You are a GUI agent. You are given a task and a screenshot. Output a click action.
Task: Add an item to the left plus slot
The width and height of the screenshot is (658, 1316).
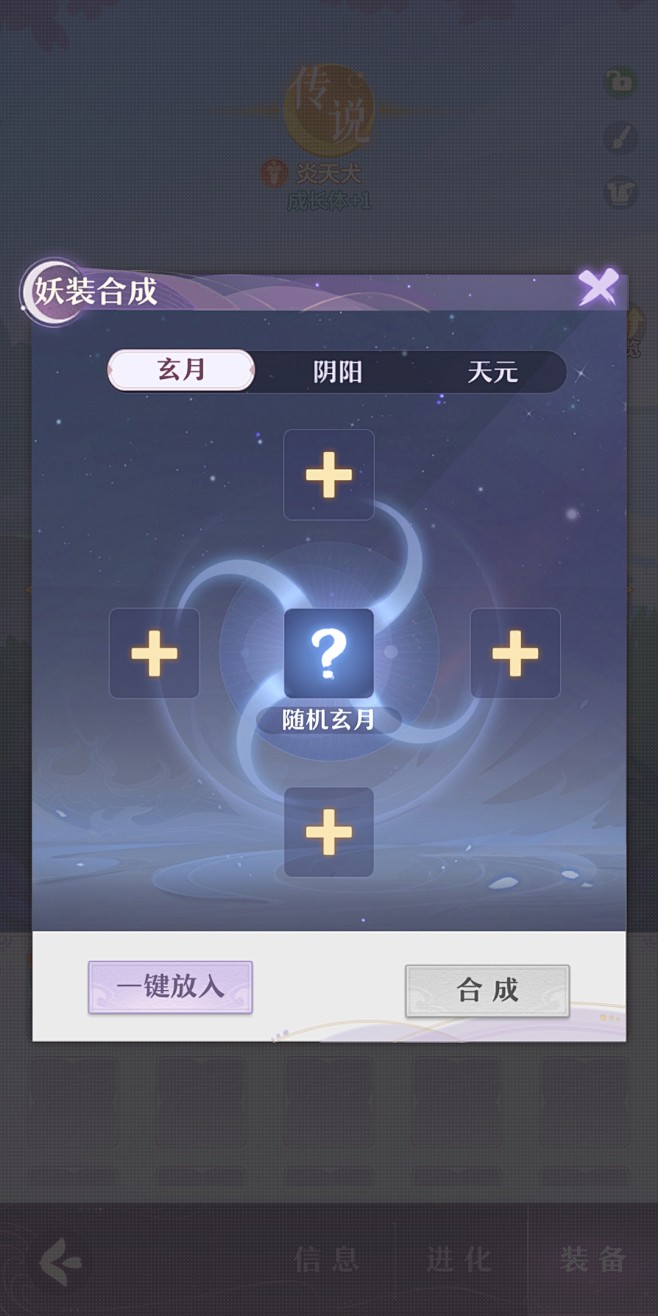pyautogui.click(x=154, y=653)
